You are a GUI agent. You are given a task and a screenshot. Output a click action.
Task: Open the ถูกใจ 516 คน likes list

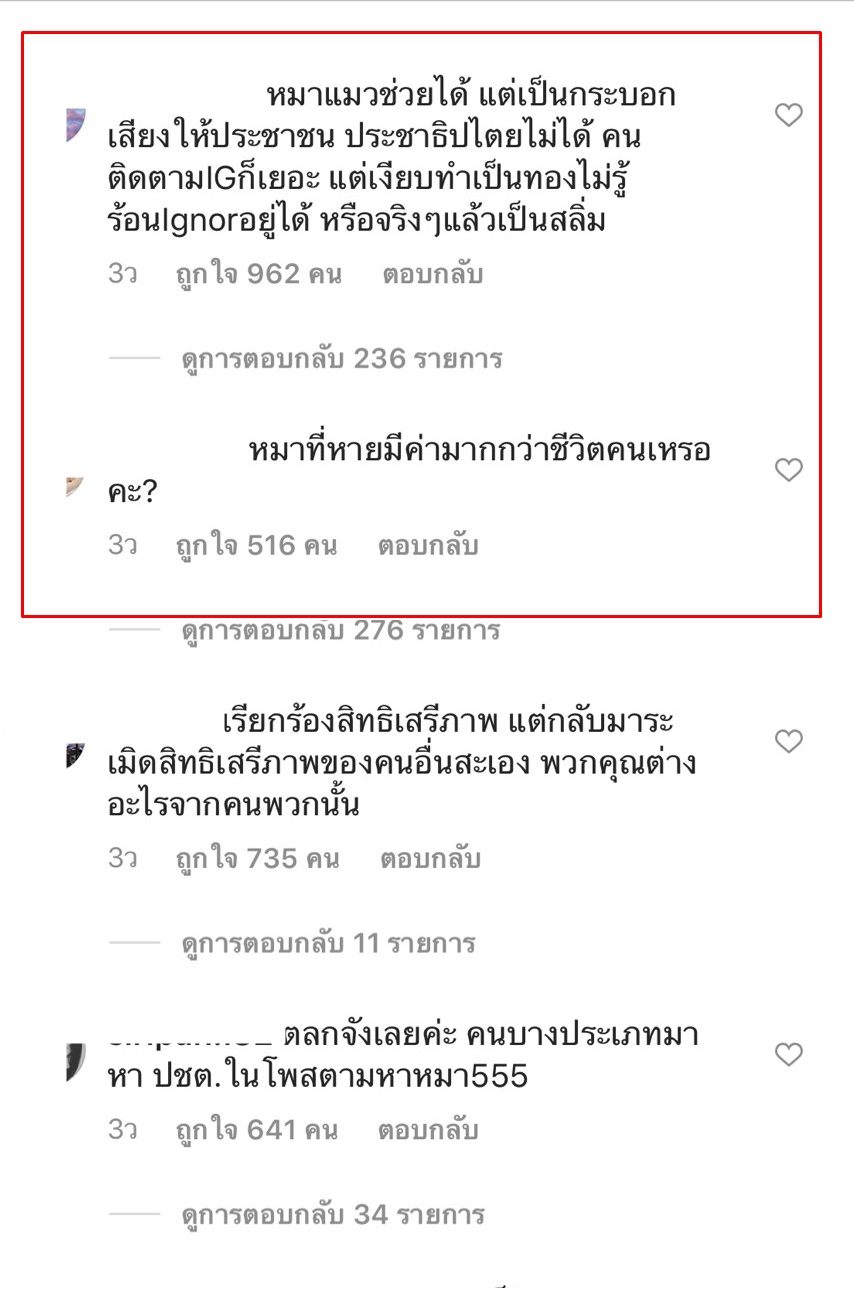[256, 546]
